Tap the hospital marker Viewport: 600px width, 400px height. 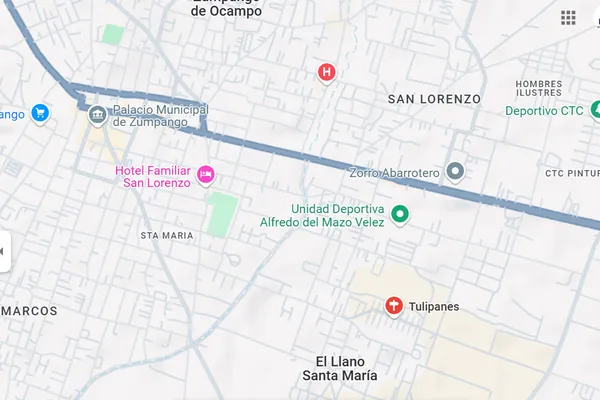coord(326,72)
